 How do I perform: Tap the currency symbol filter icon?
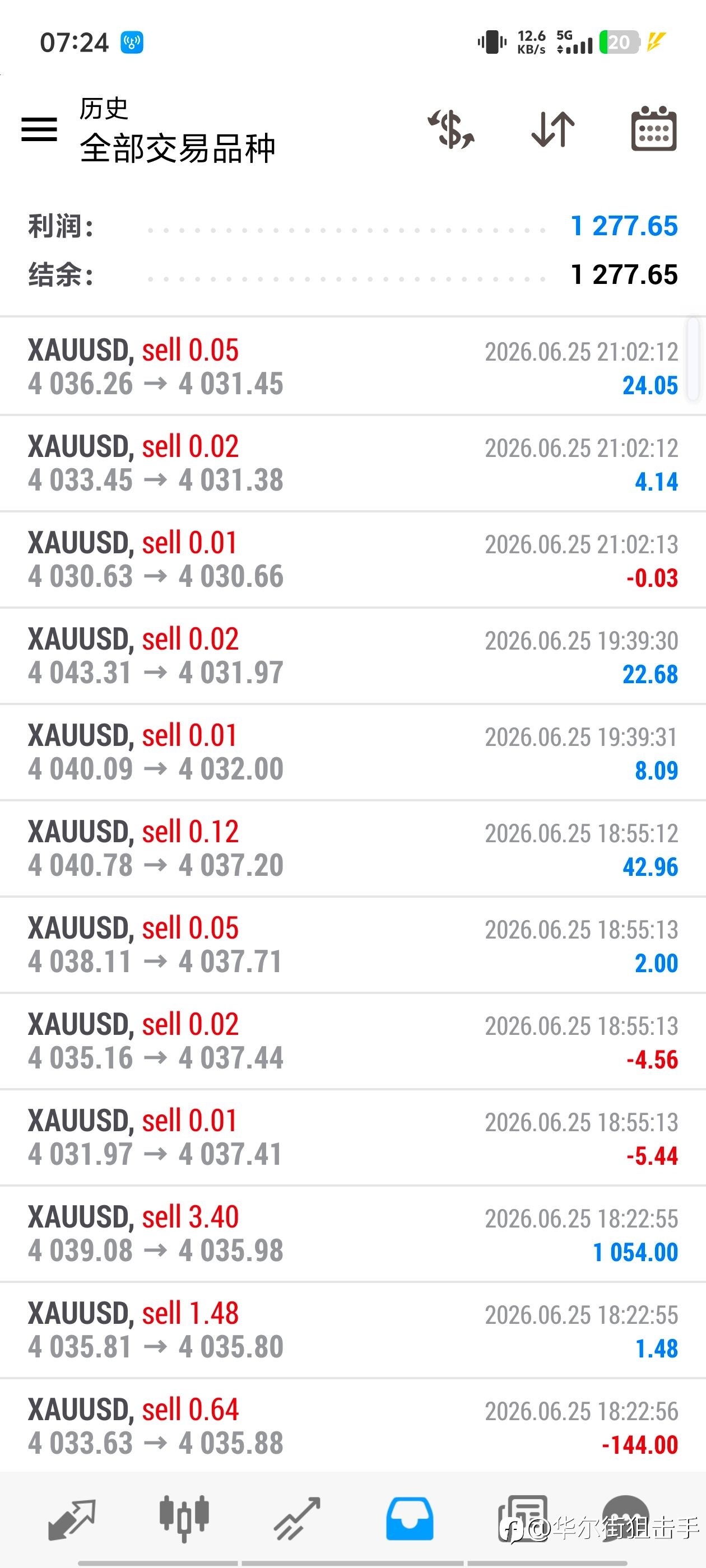point(450,130)
